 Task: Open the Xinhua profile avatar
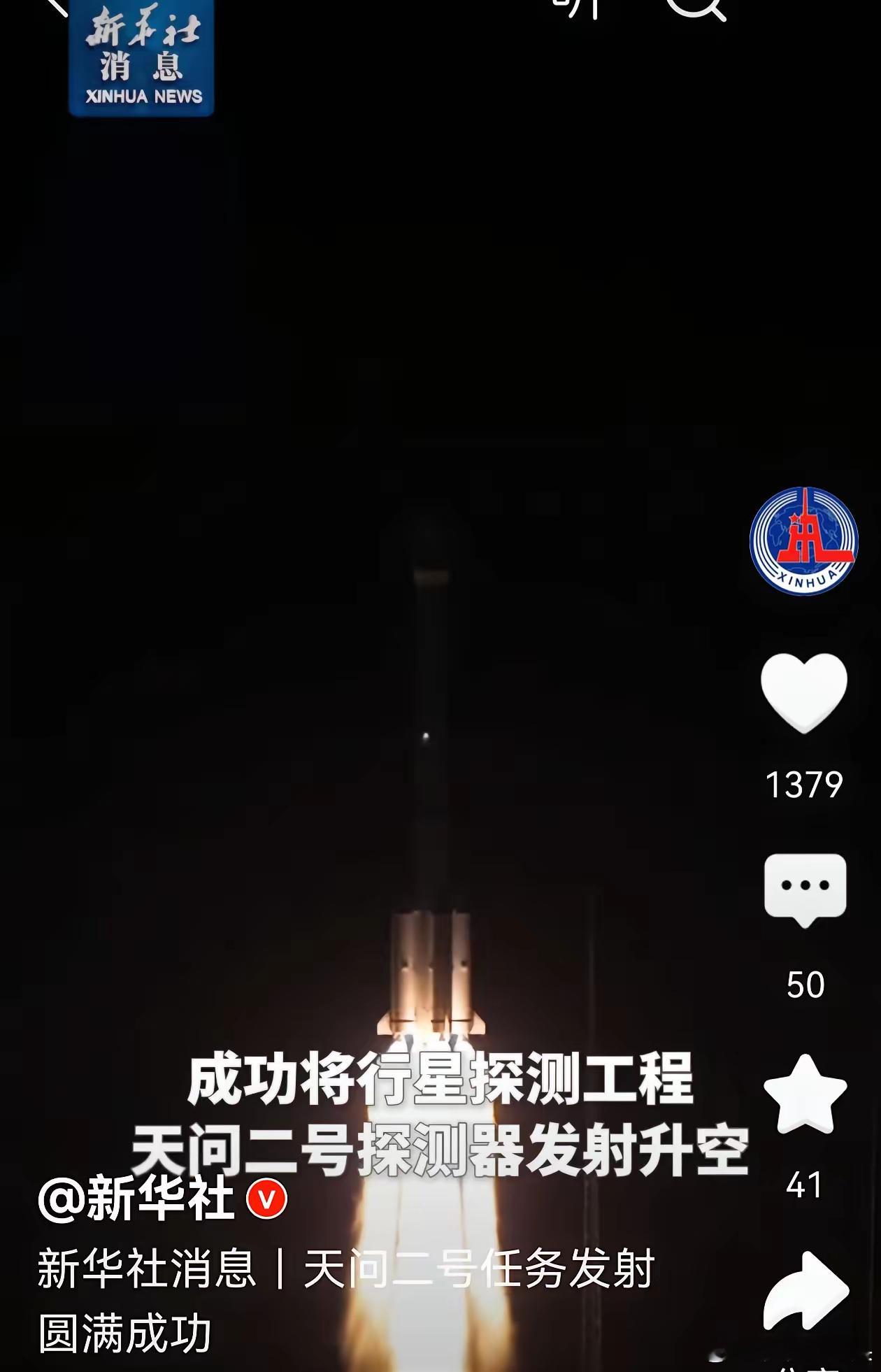tap(804, 541)
